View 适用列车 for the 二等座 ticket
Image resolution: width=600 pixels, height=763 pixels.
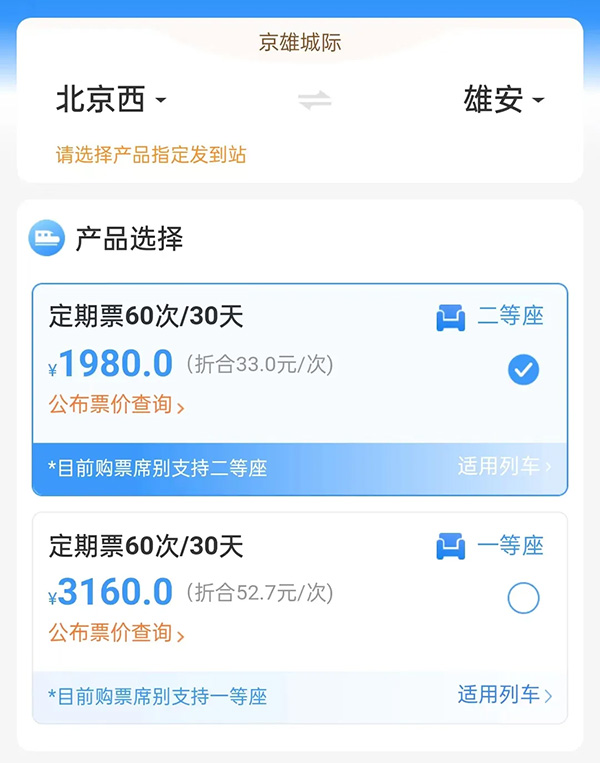pos(504,466)
